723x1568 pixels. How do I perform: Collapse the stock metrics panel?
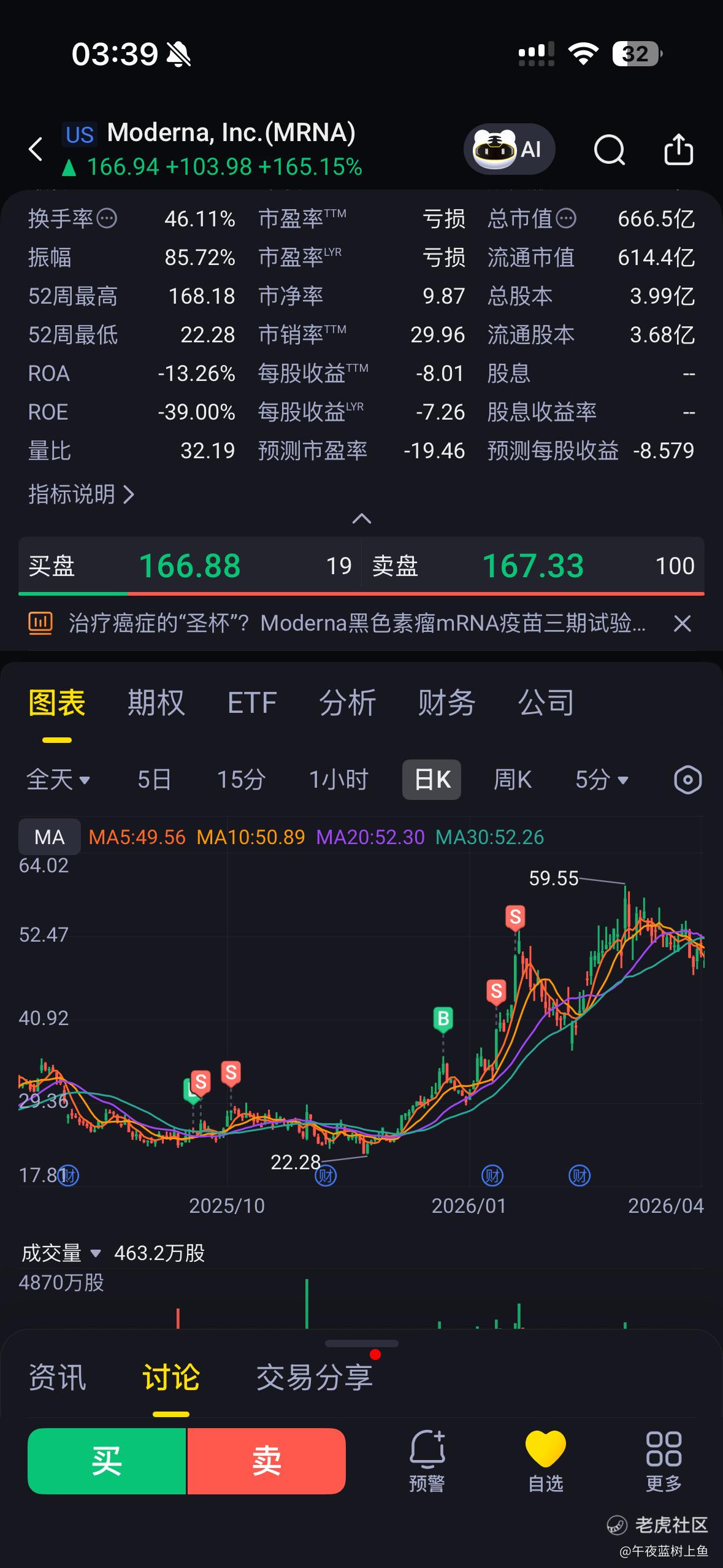tap(362, 519)
